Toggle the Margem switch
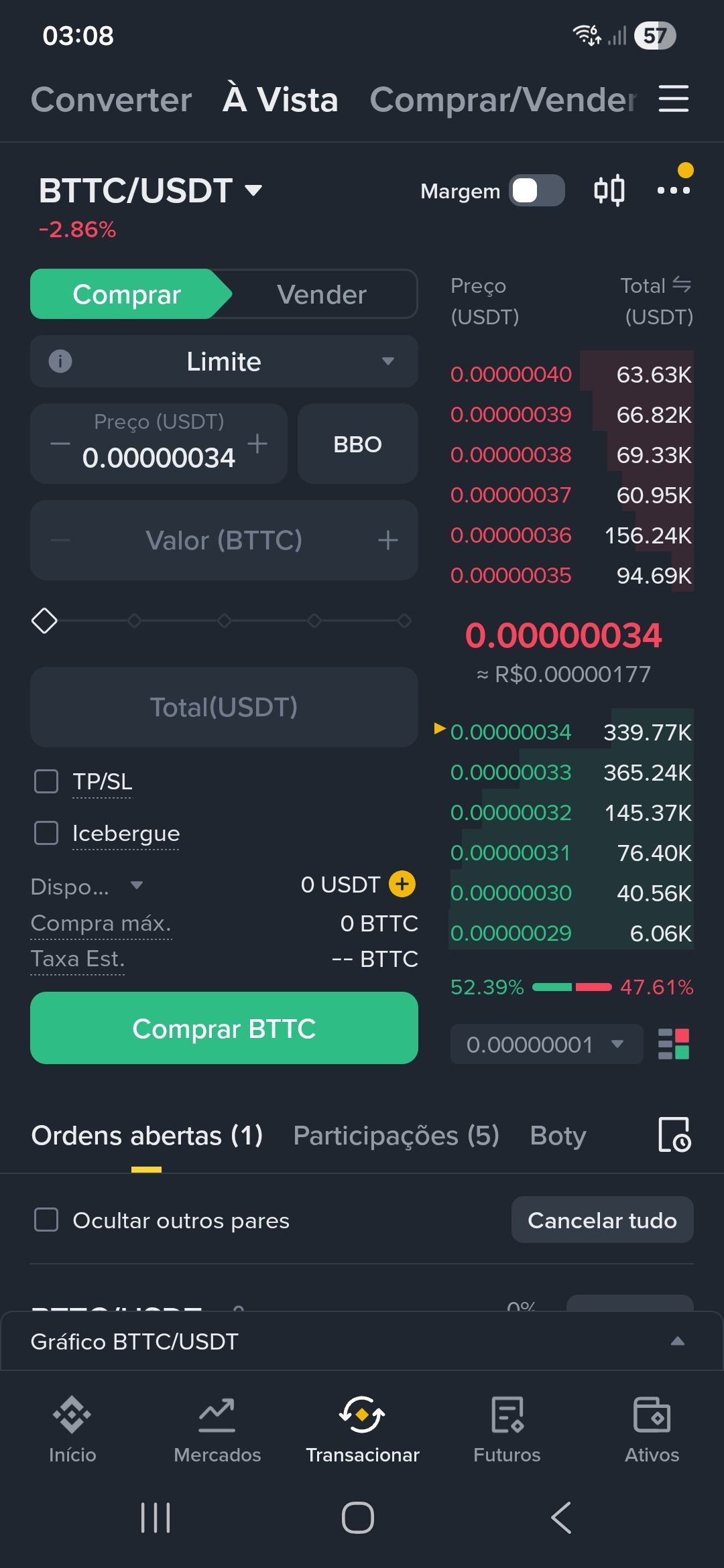Screen dimensions: 724x1568 click(536, 191)
